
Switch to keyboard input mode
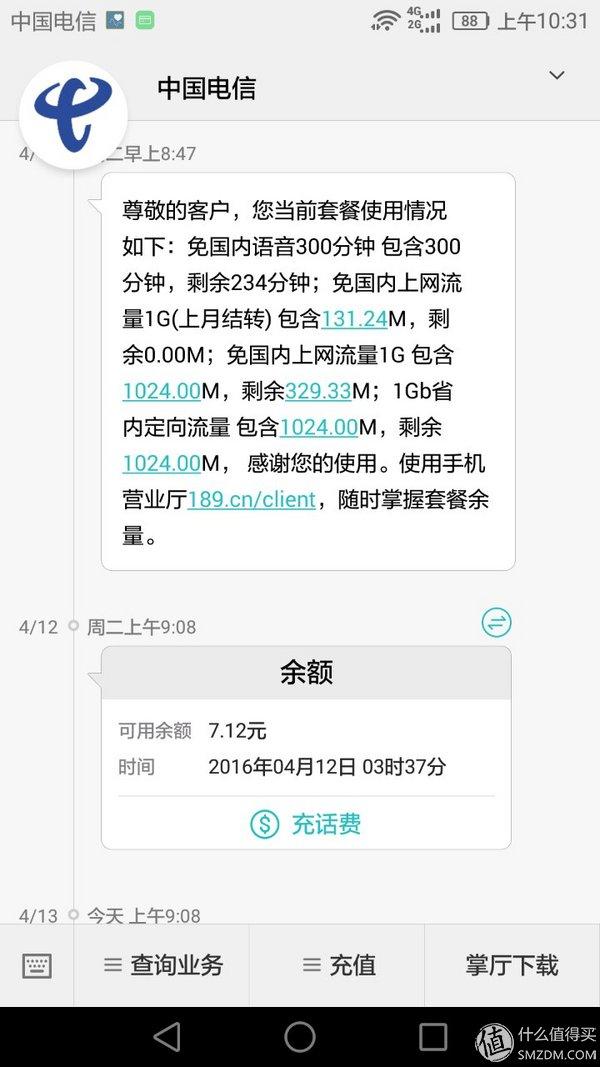pos(37,965)
